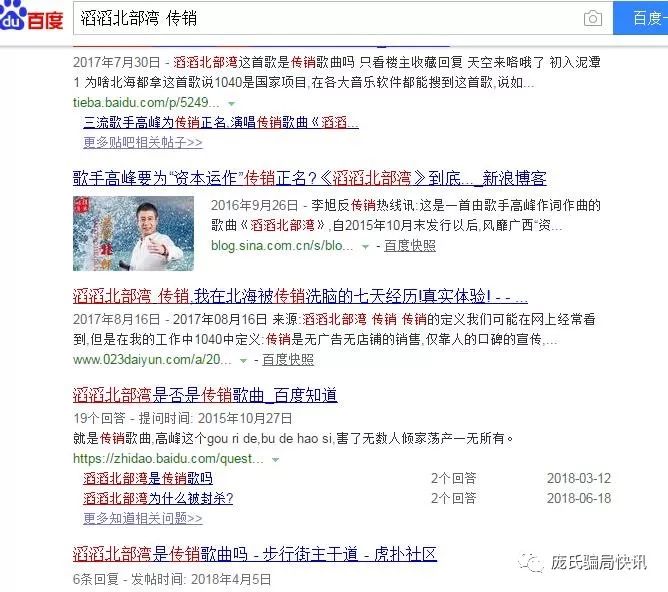This screenshot has height=592, width=668.
Task: Open the singer thumbnail of Sina blog result
Action: (x=134, y=233)
